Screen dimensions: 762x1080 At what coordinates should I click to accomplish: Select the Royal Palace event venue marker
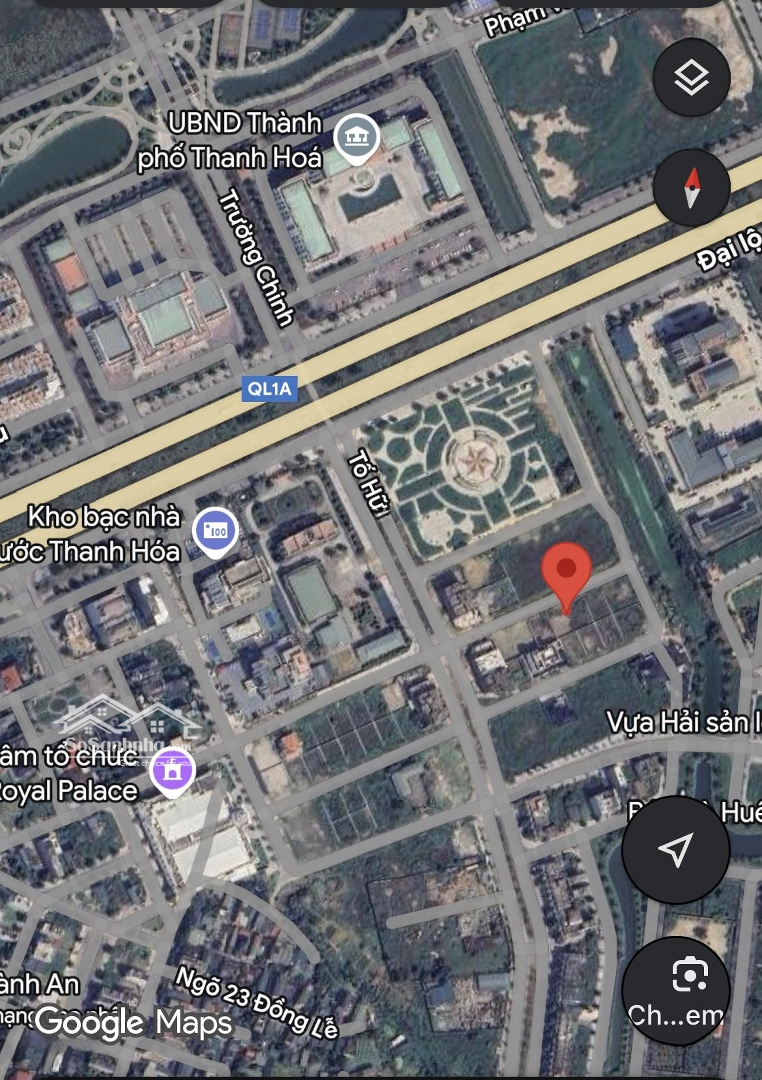tap(172, 772)
